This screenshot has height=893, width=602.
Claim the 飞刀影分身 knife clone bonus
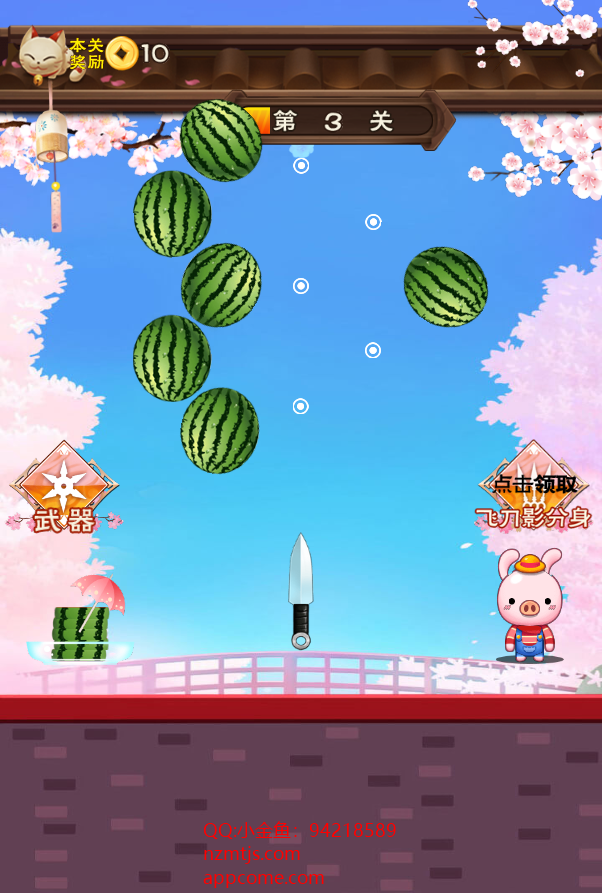[x=534, y=490]
